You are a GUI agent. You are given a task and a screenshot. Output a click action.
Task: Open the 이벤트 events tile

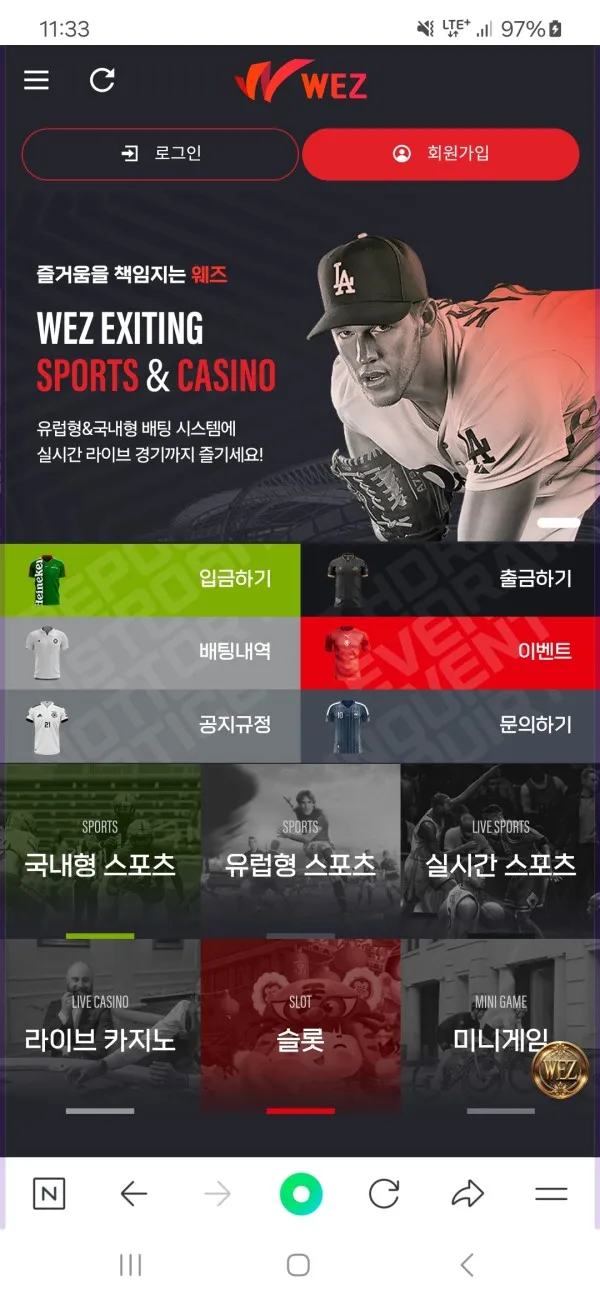point(450,653)
